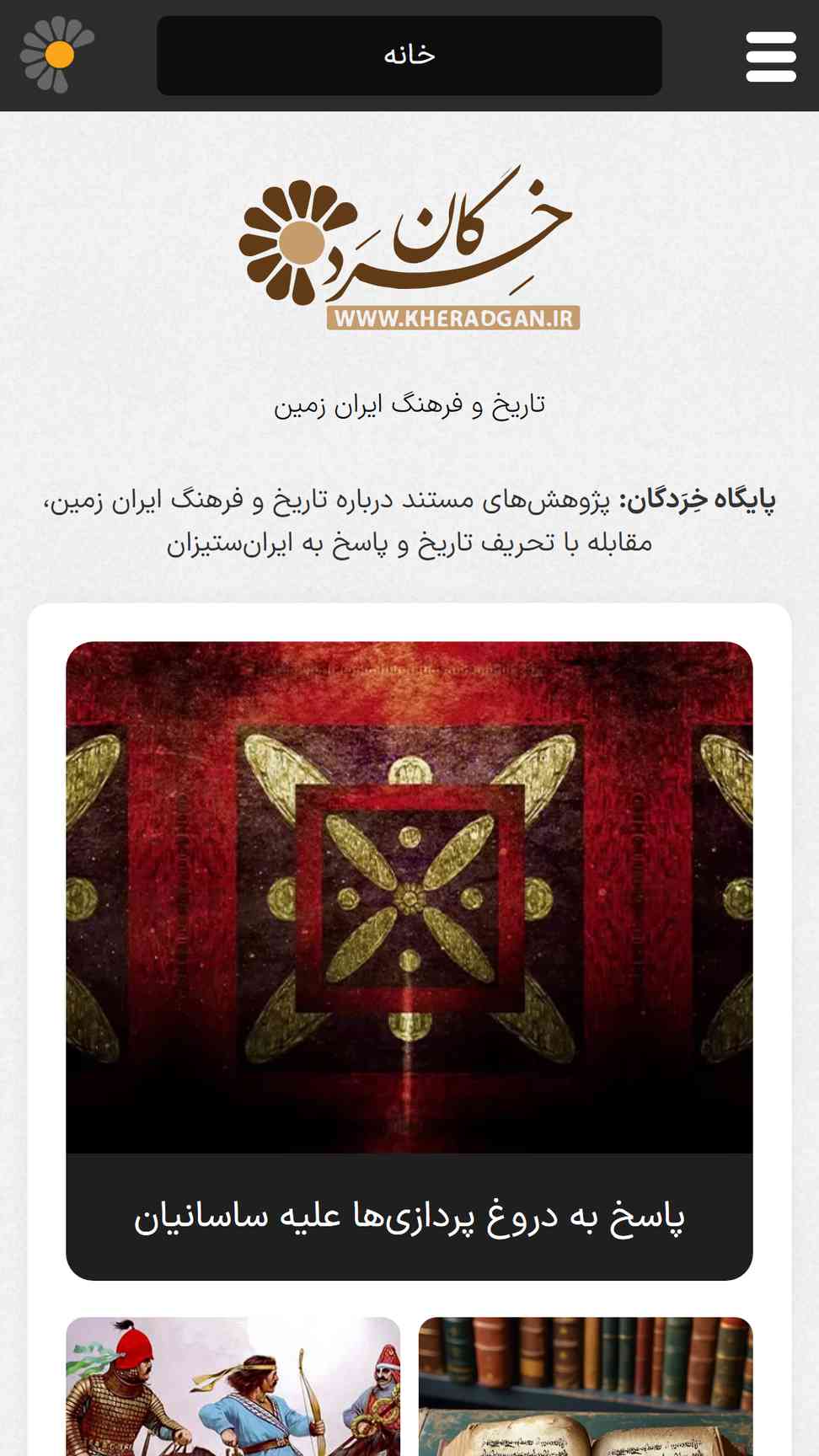This screenshot has width=819, height=1456.
Task: Tap the خانه button in header
Action: point(409,55)
